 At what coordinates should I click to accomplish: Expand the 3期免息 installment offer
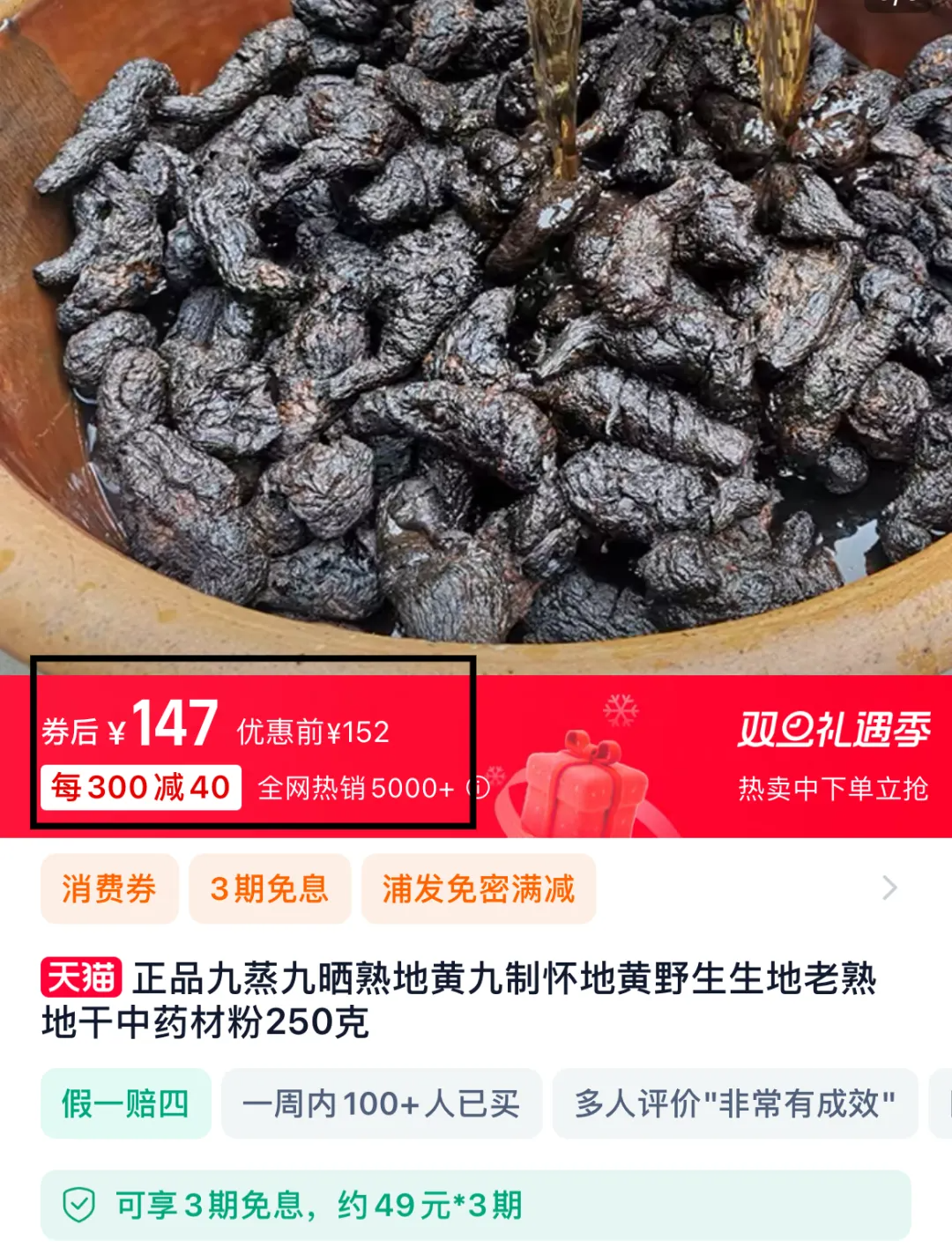pyautogui.click(x=270, y=890)
